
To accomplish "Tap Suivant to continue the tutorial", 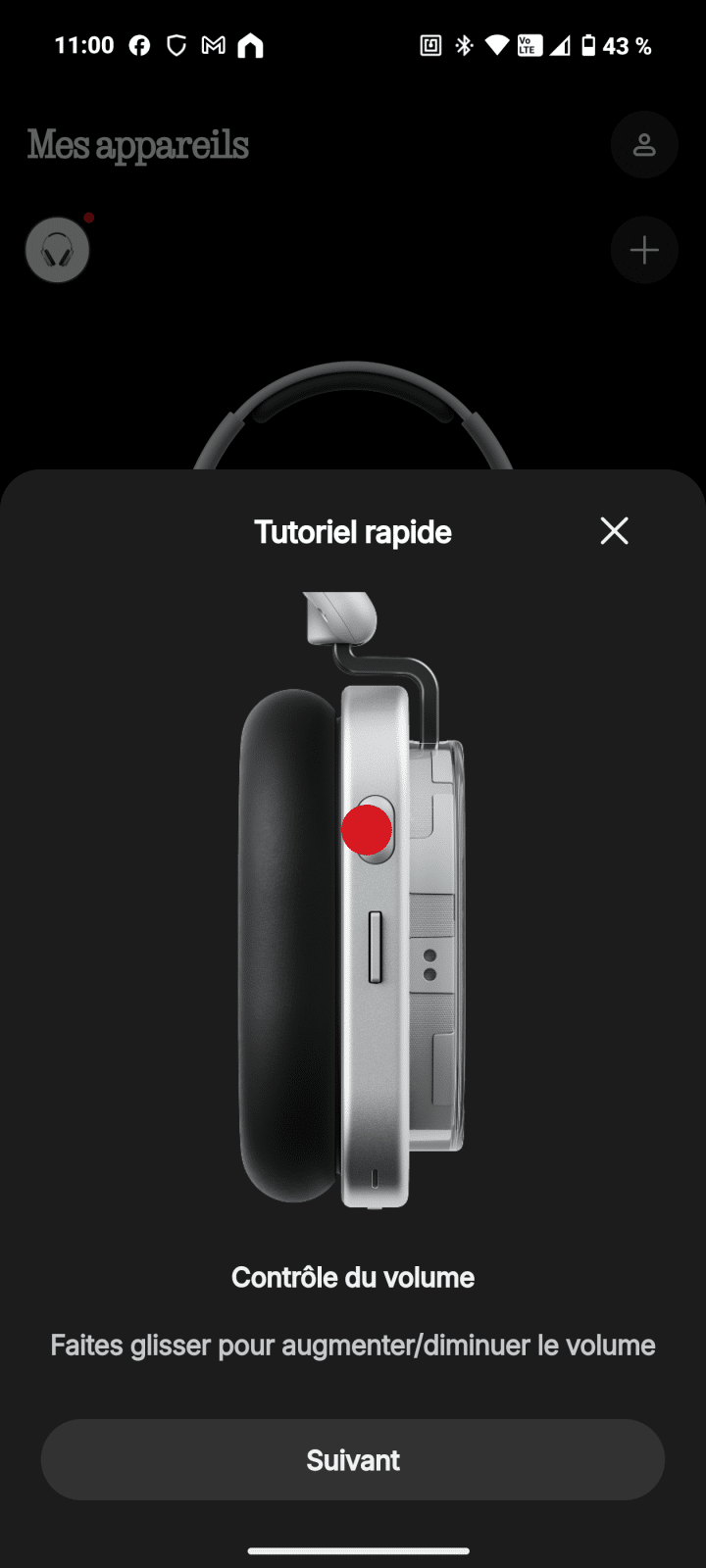I will pos(353,1460).
